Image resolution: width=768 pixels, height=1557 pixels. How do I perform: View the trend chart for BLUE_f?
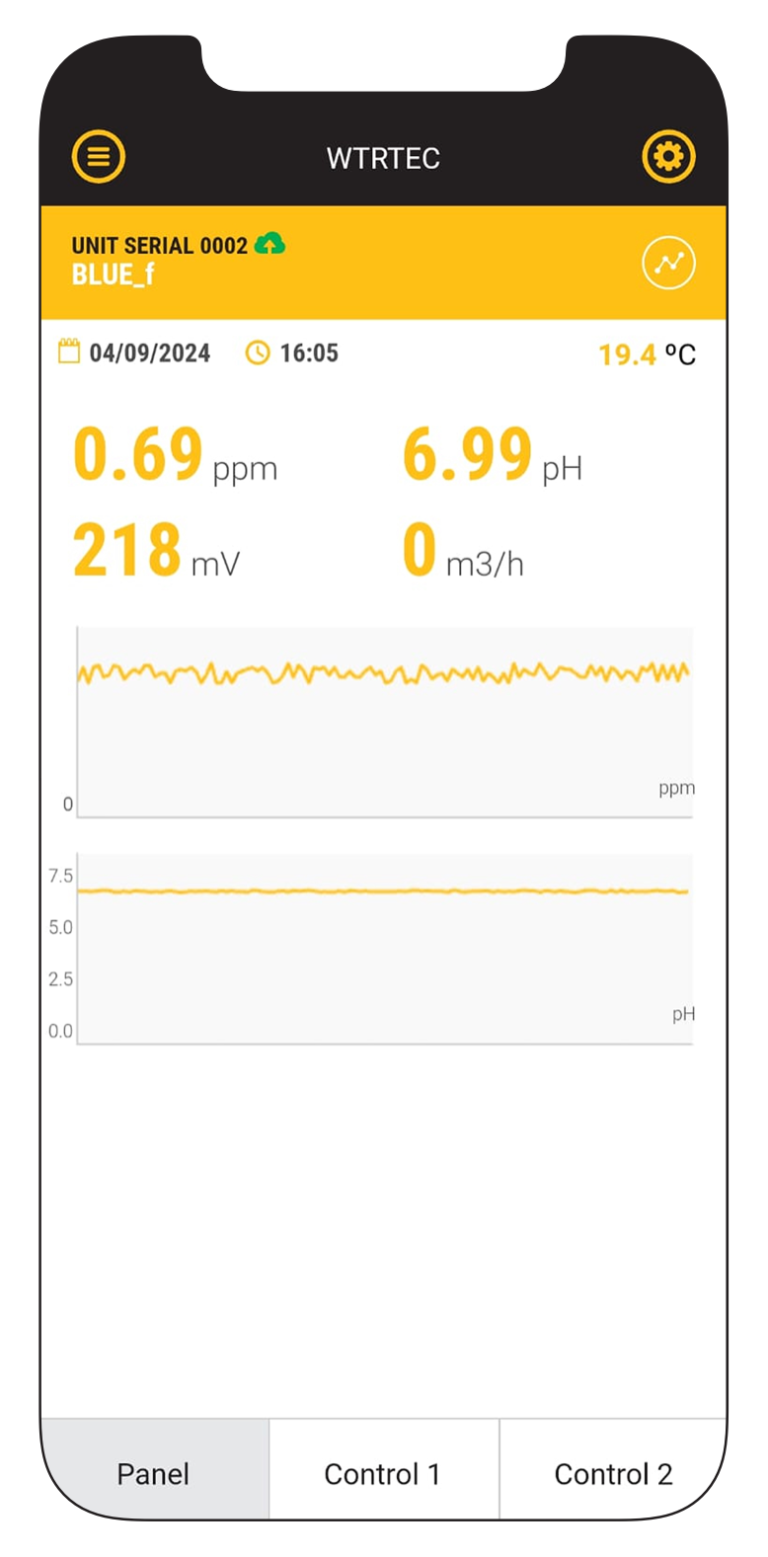point(668,263)
